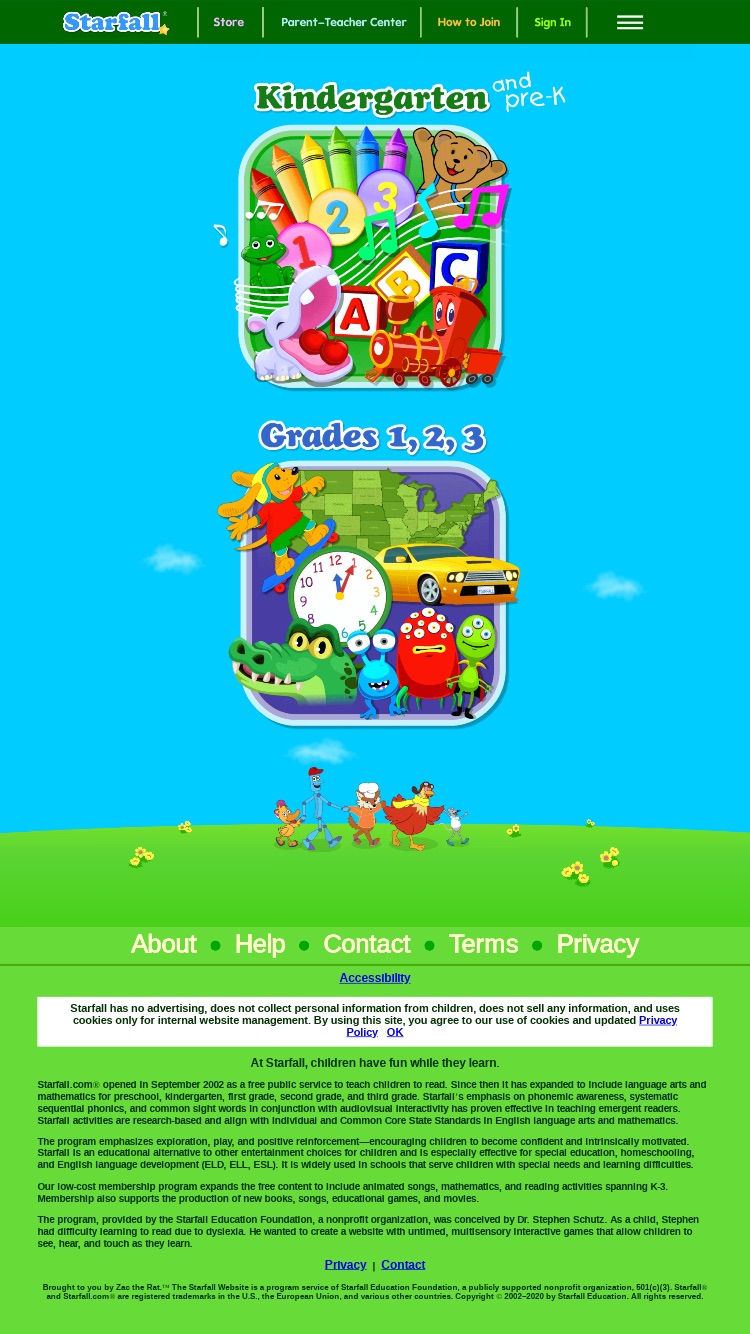Open Parent-Teacher Center

[344, 22]
